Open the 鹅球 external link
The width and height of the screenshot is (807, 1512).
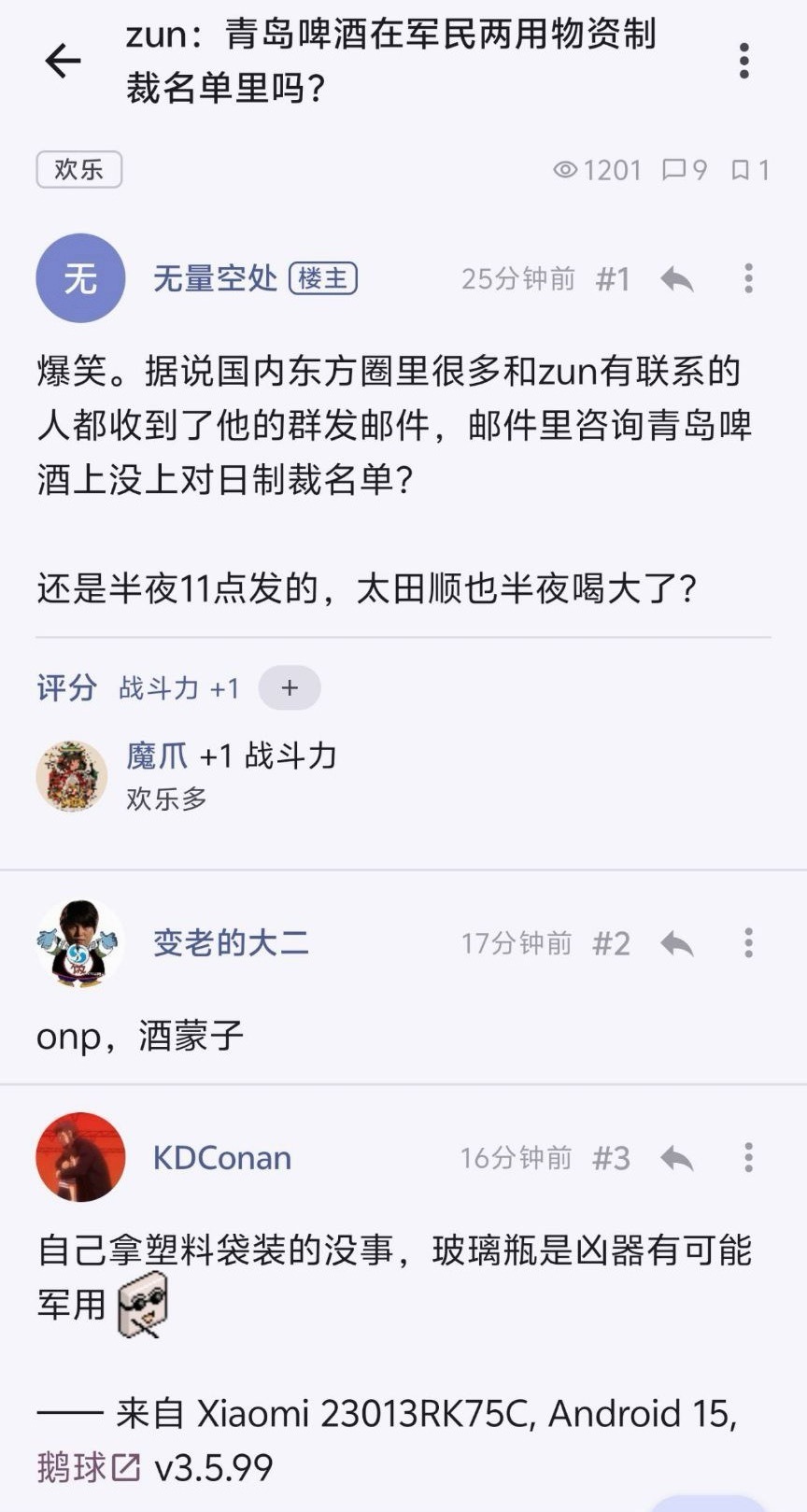click(88, 1468)
